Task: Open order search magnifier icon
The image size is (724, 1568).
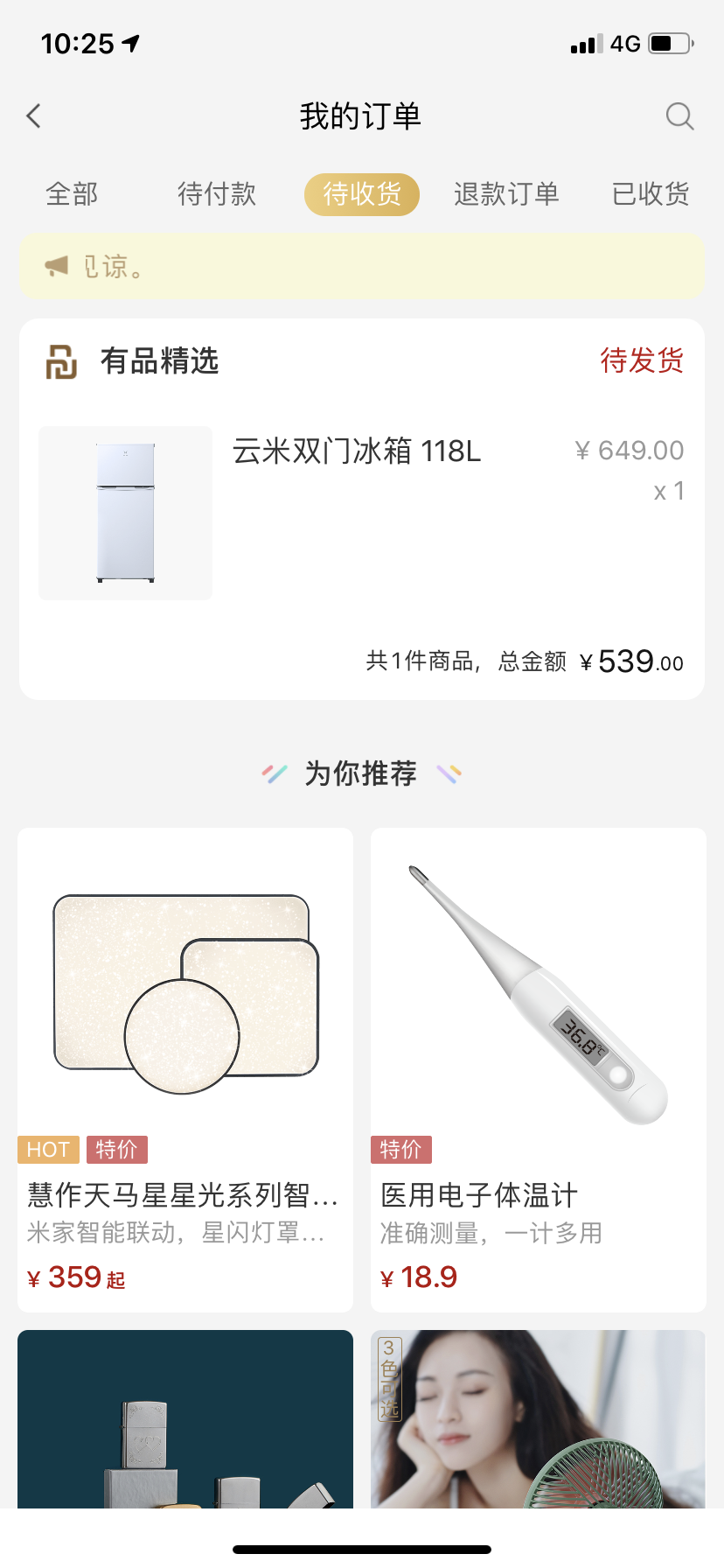Action: tap(679, 115)
